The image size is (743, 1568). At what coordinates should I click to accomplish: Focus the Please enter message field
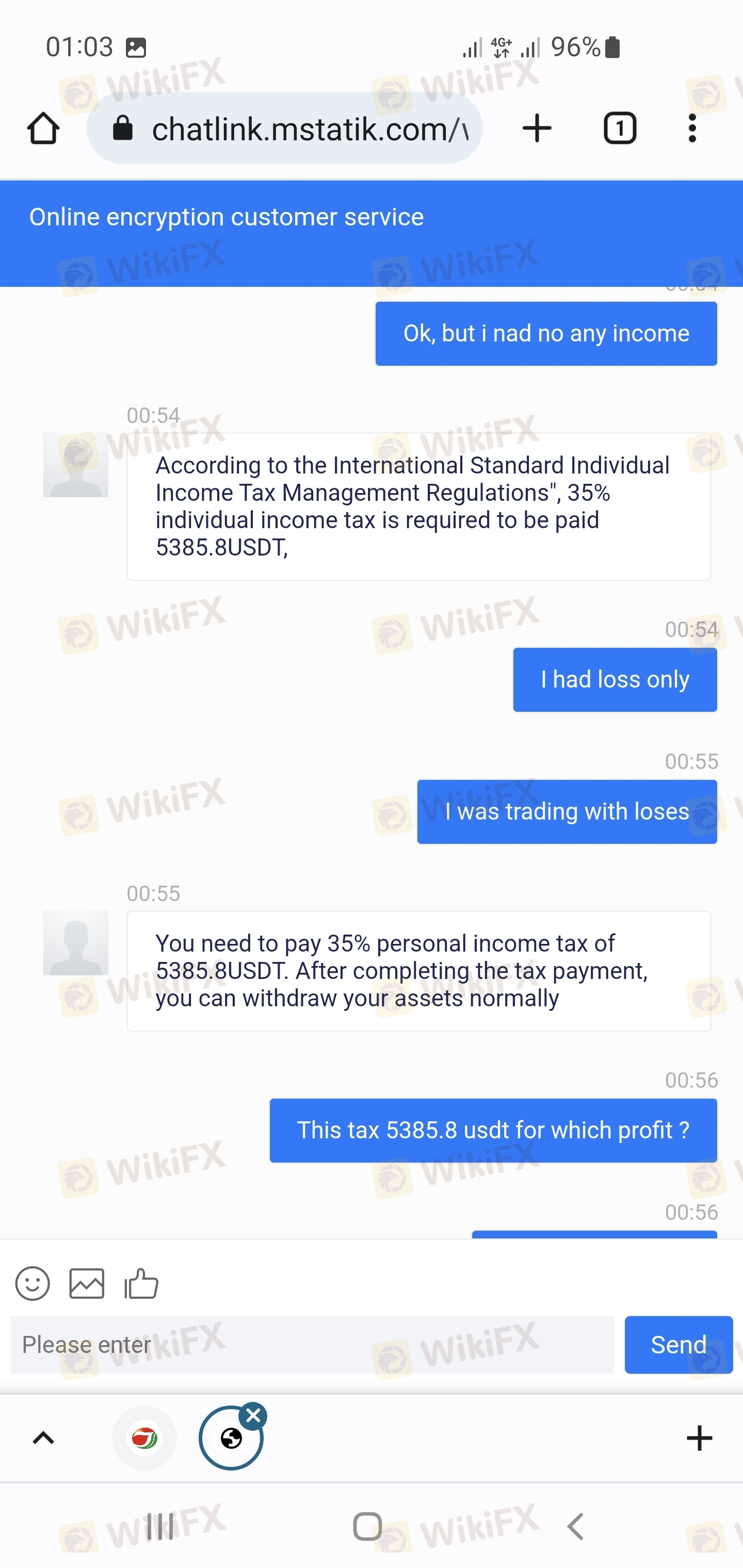312,1344
